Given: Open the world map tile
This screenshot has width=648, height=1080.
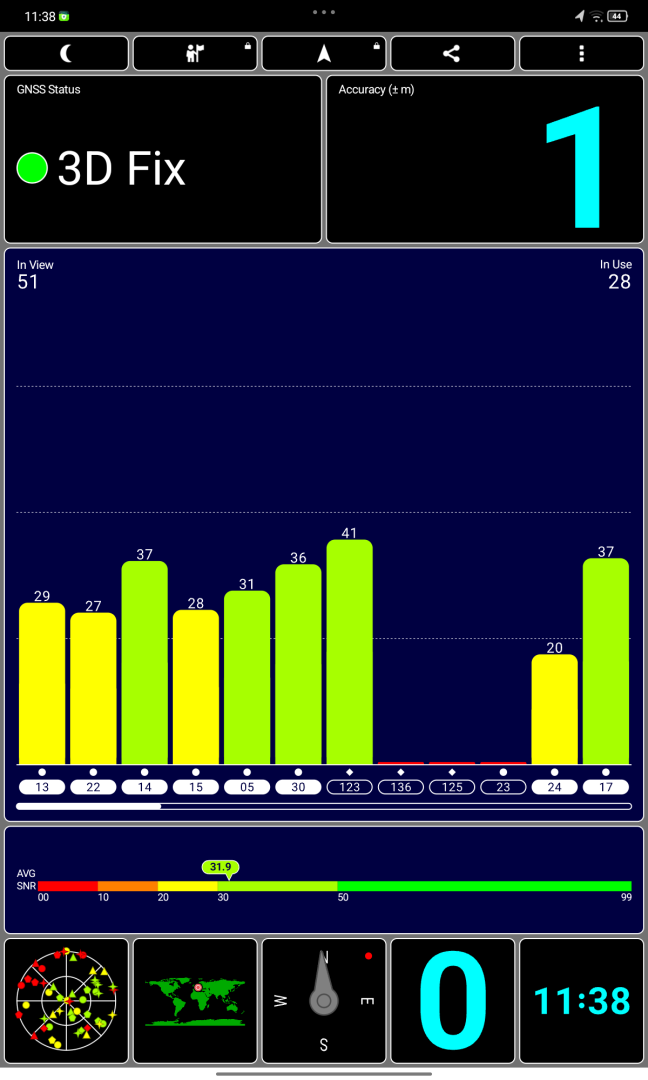Looking at the screenshot, I should [195, 1001].
